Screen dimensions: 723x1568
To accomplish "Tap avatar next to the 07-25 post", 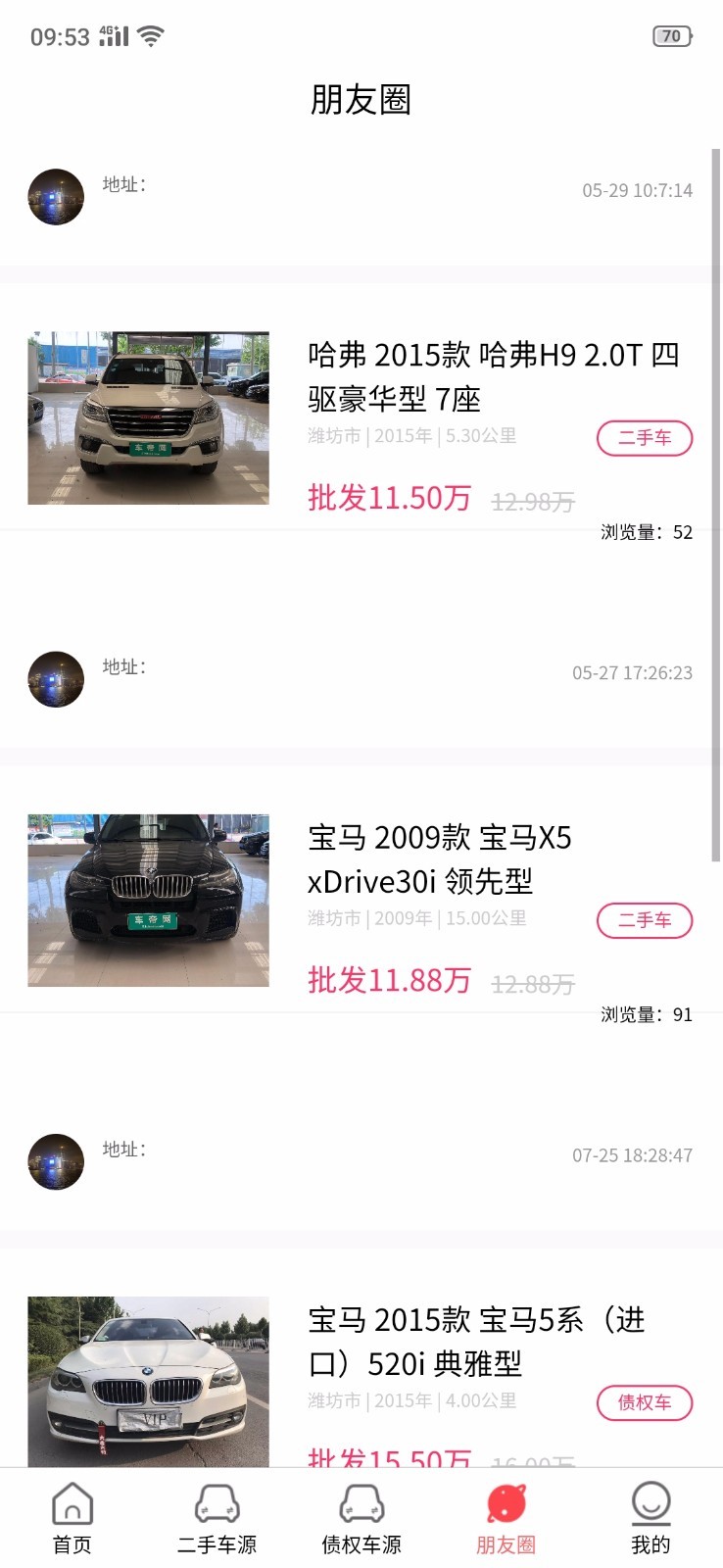I will point(55,1161).
